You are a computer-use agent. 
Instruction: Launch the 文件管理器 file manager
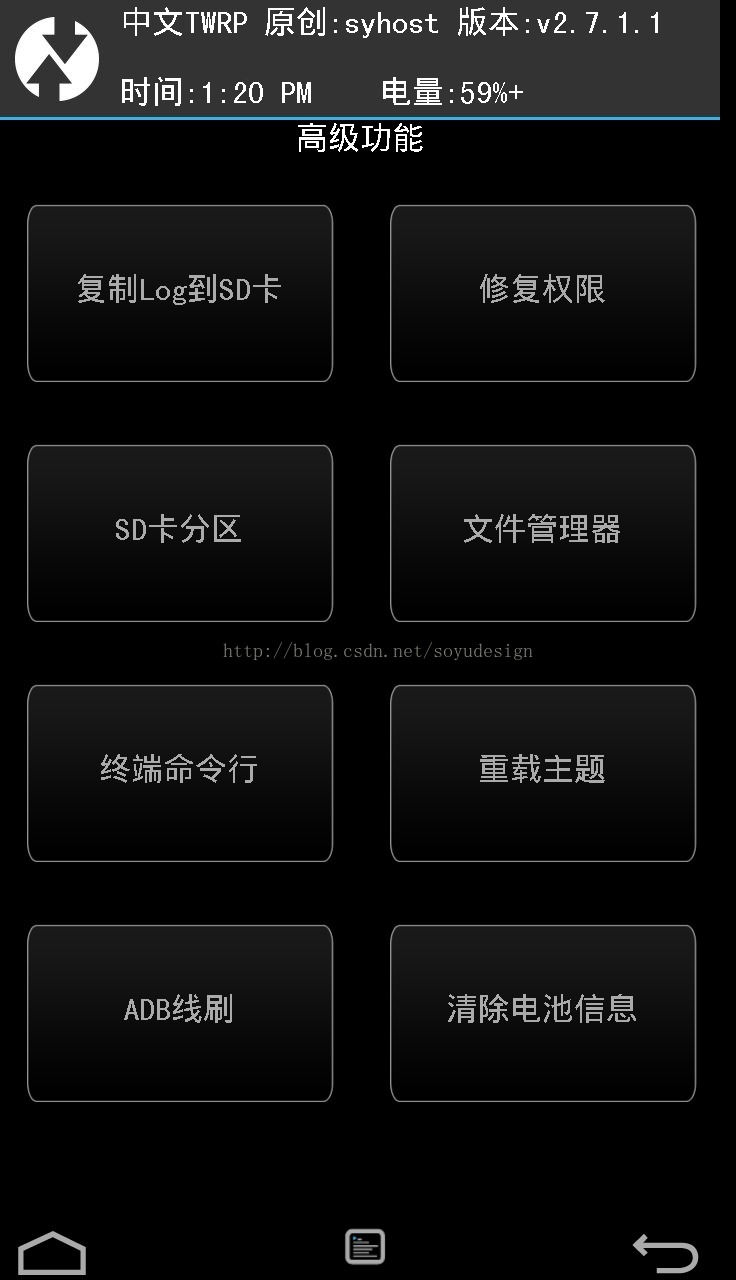click(542, 533)
